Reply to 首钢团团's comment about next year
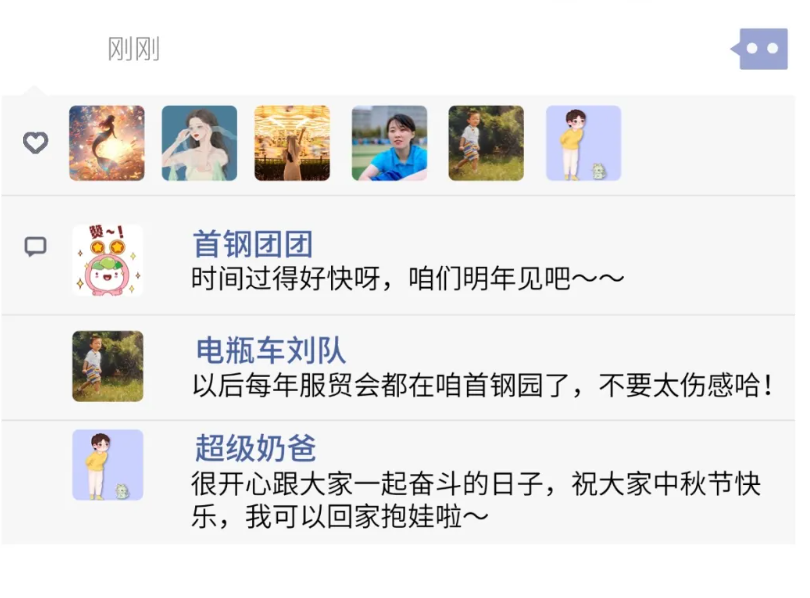810x598 pixels. point(408,279)
